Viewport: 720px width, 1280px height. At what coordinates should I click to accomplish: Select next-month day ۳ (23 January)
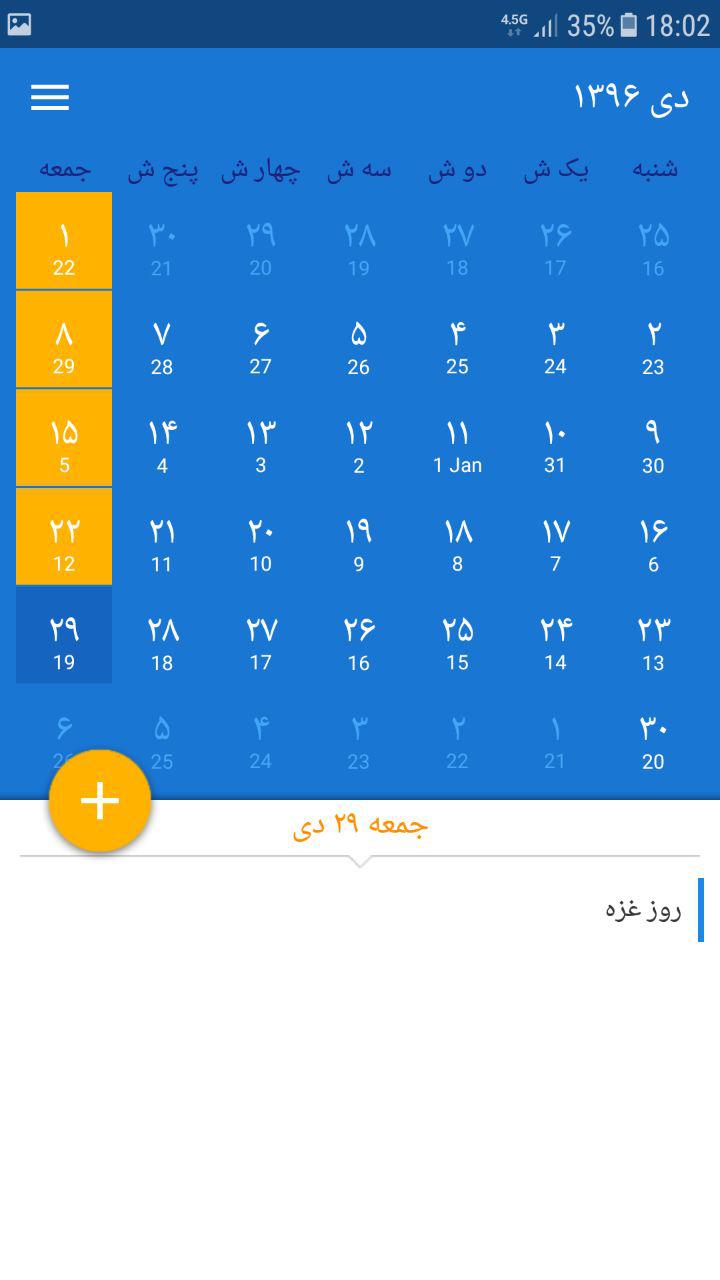tap(359, 734)
